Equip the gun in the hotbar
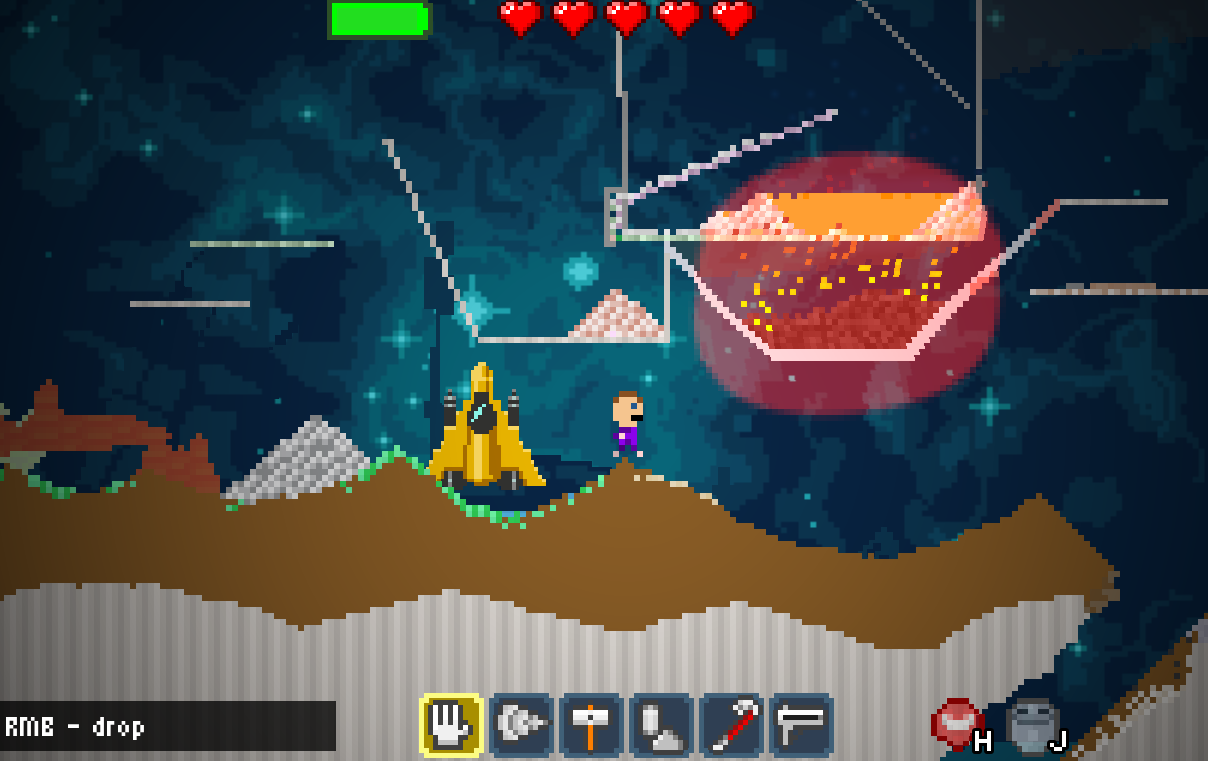1208x761 pixels. [x=802, y=725]
